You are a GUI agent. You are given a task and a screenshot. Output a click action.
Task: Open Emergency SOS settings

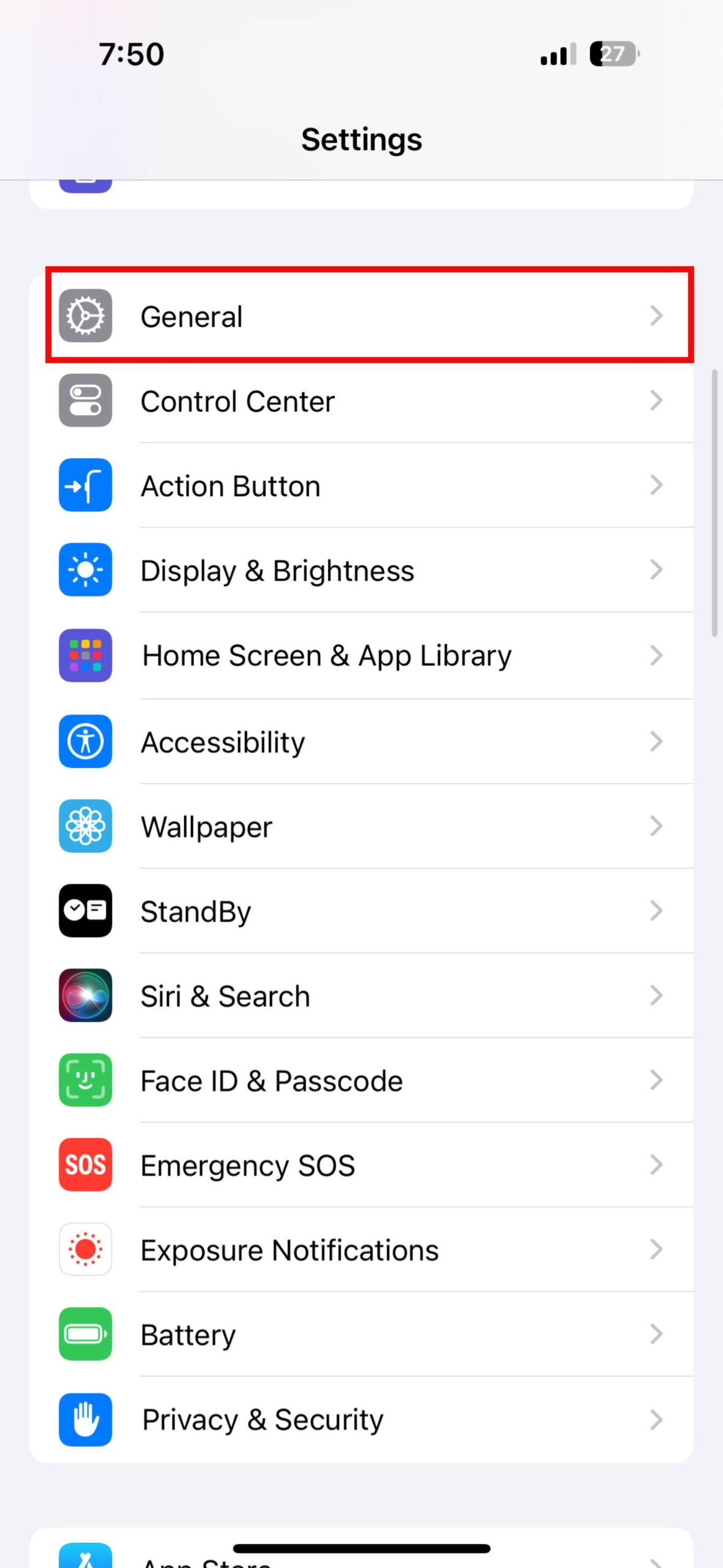361,1164
